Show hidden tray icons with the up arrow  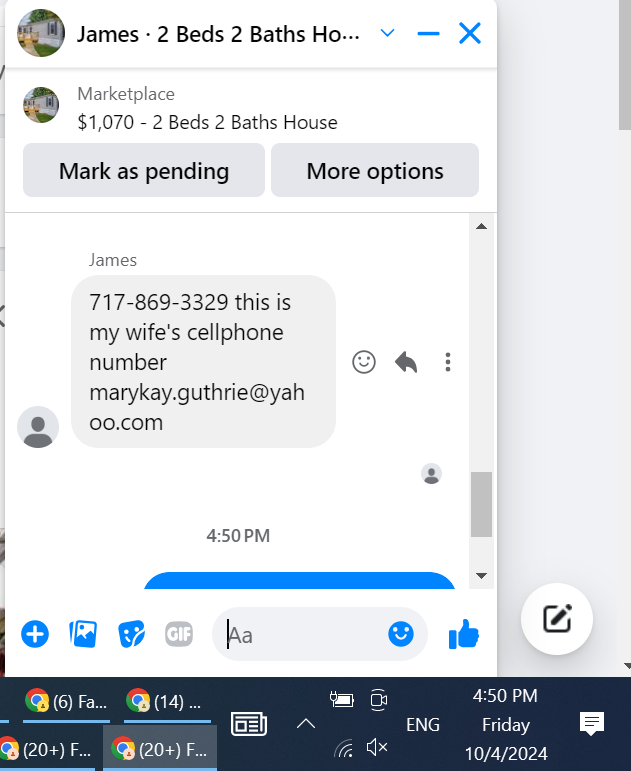pyautogui.click(x=306, y=724)
